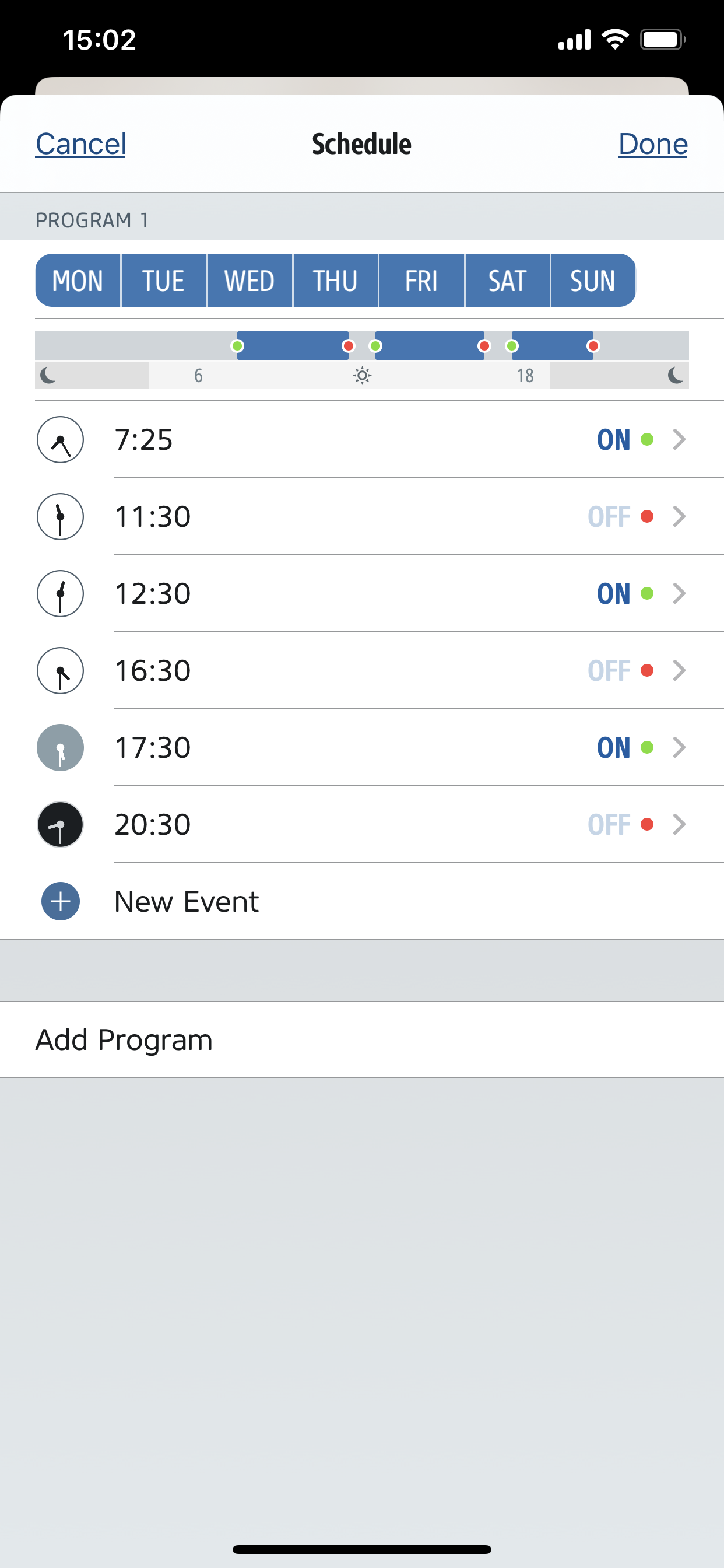Toggle the FRI day button
The width and height of the screenshot is (724, 1568).
421,281
